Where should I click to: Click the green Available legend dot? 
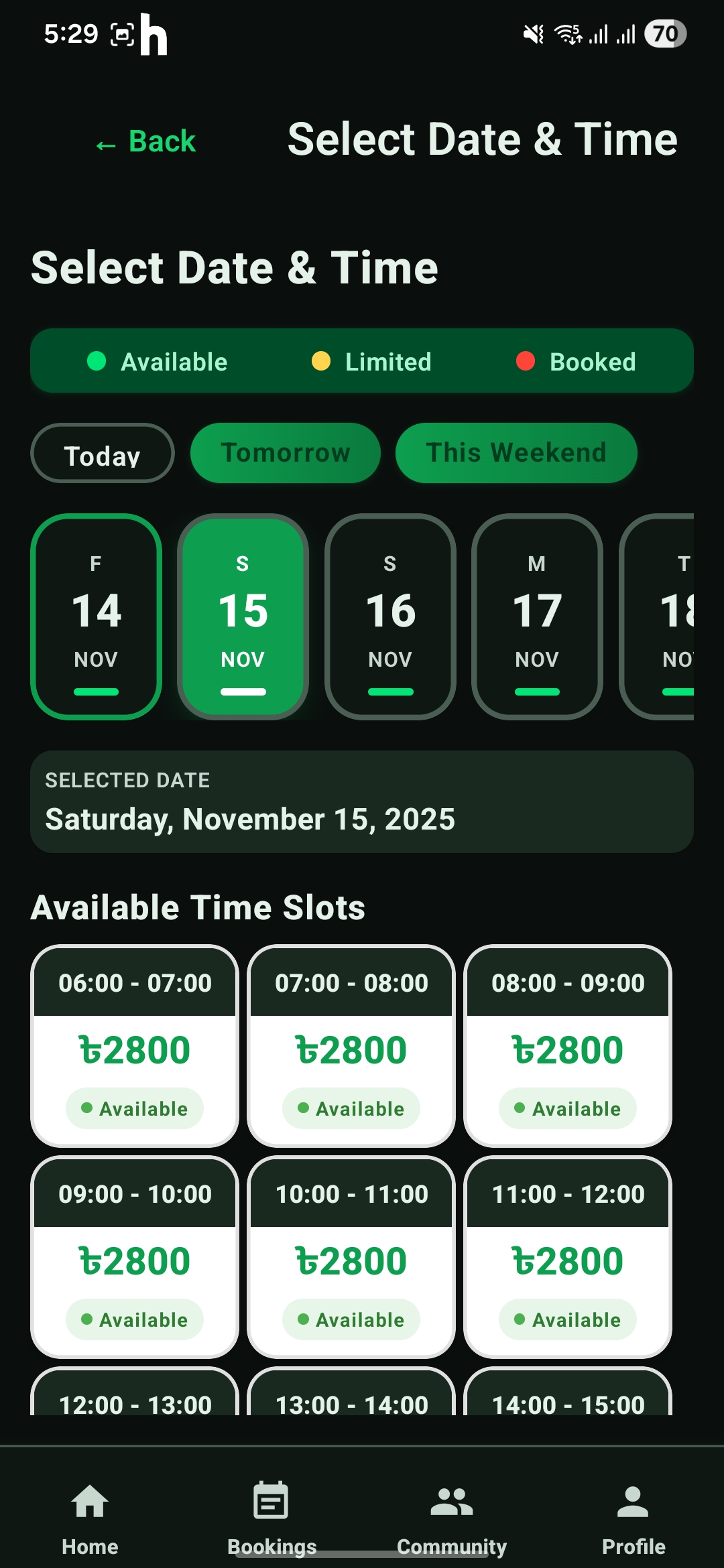tap(96, 361)
